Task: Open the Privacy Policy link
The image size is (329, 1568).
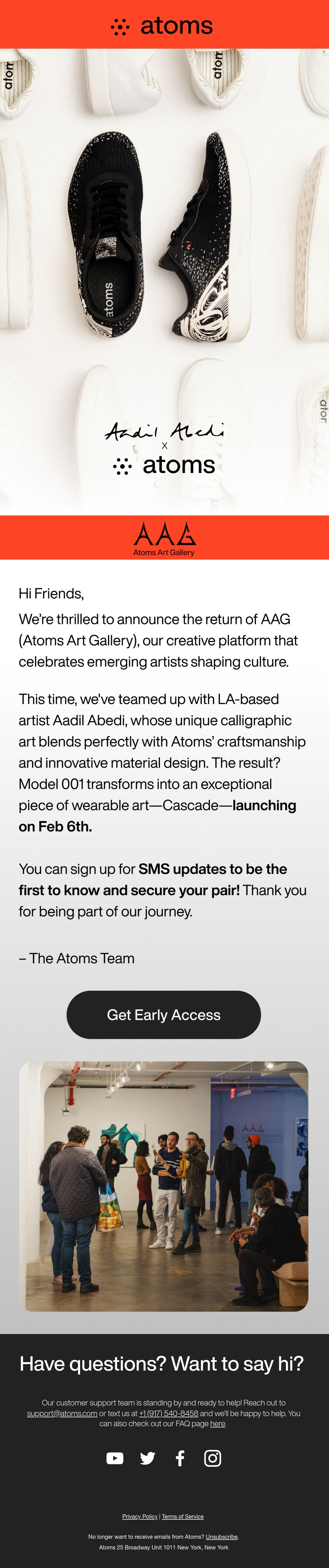Action: click(x=140, y=1516)
